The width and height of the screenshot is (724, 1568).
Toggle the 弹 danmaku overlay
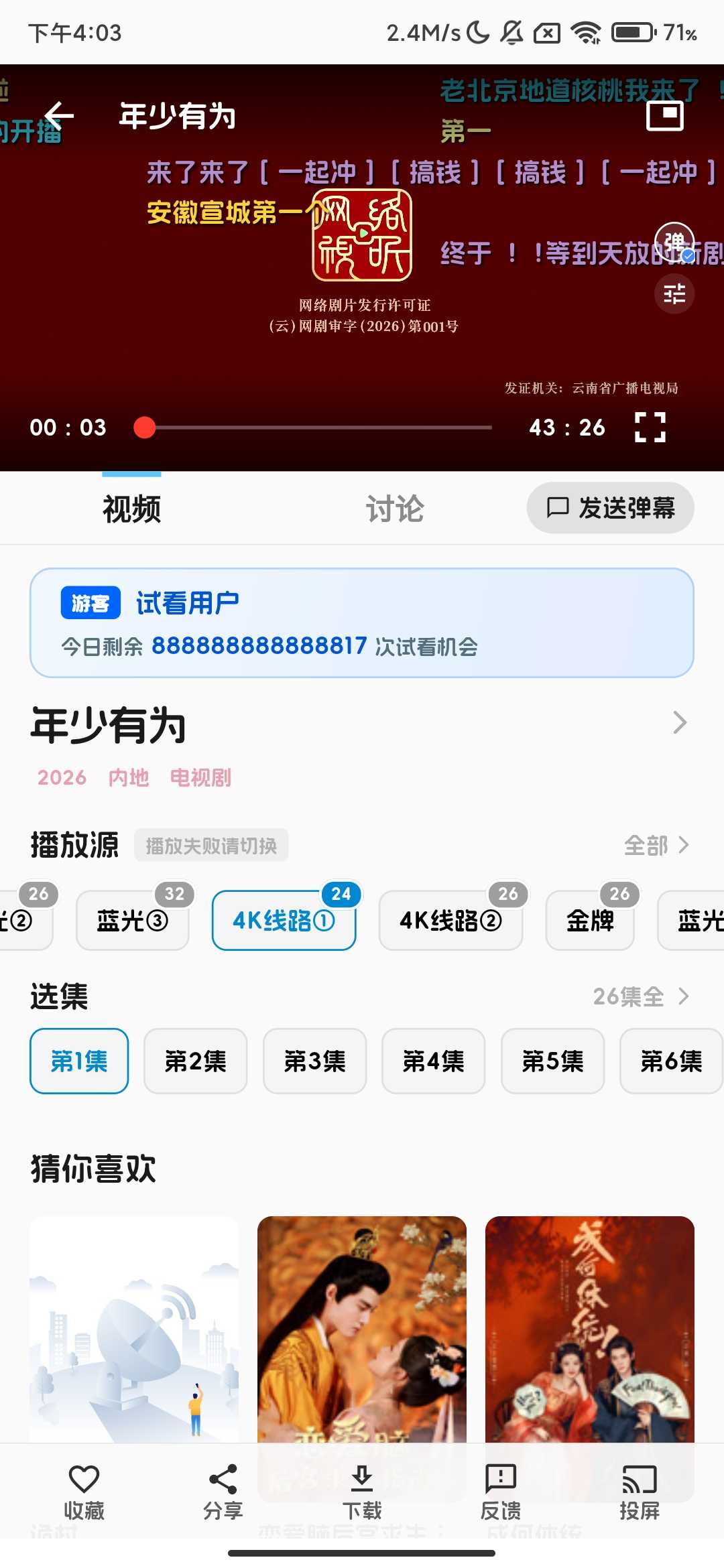pyautogui.click(x=674, y=243)
